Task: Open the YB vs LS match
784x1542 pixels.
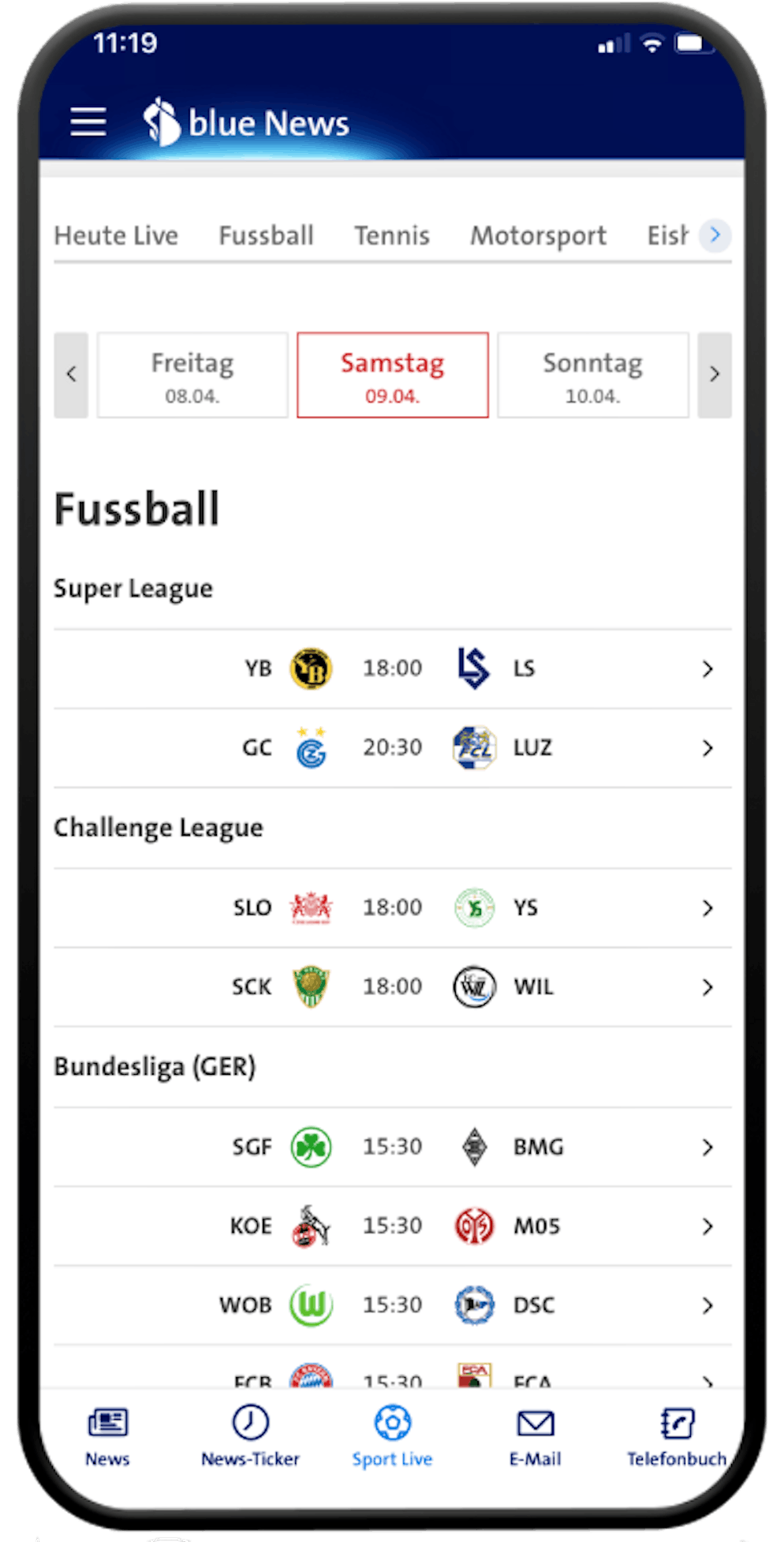Action: pyautogui.click(x=393, y=668)
